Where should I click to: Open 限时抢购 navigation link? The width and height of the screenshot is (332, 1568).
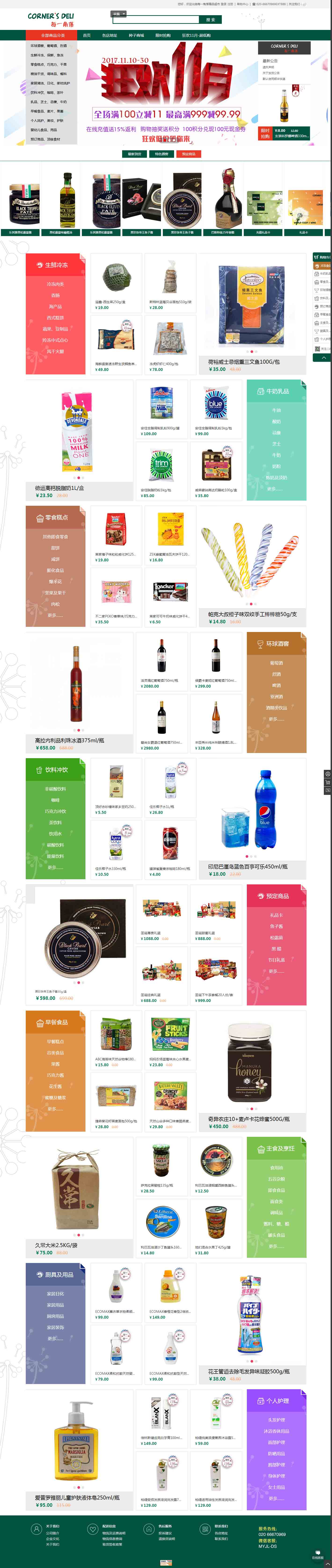pos(163,35)
